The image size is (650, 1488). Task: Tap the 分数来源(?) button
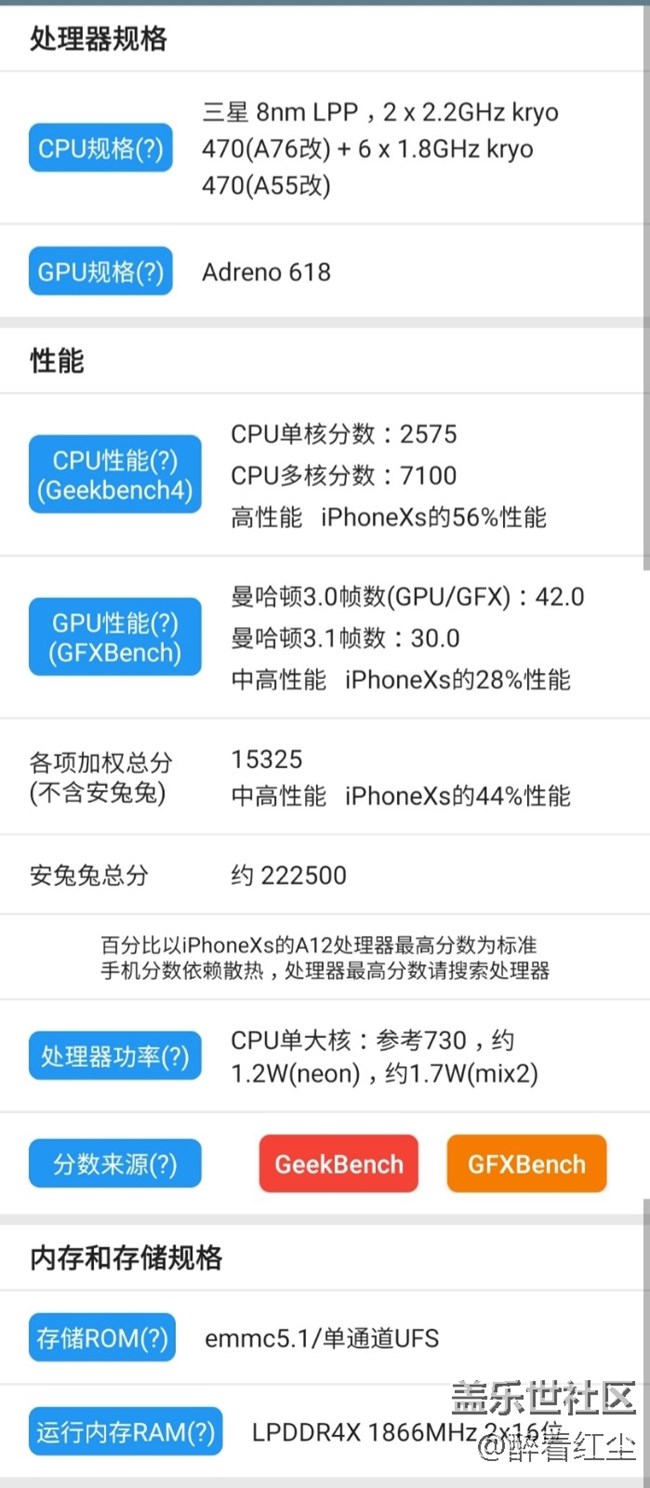click(x=115, y=1164)
